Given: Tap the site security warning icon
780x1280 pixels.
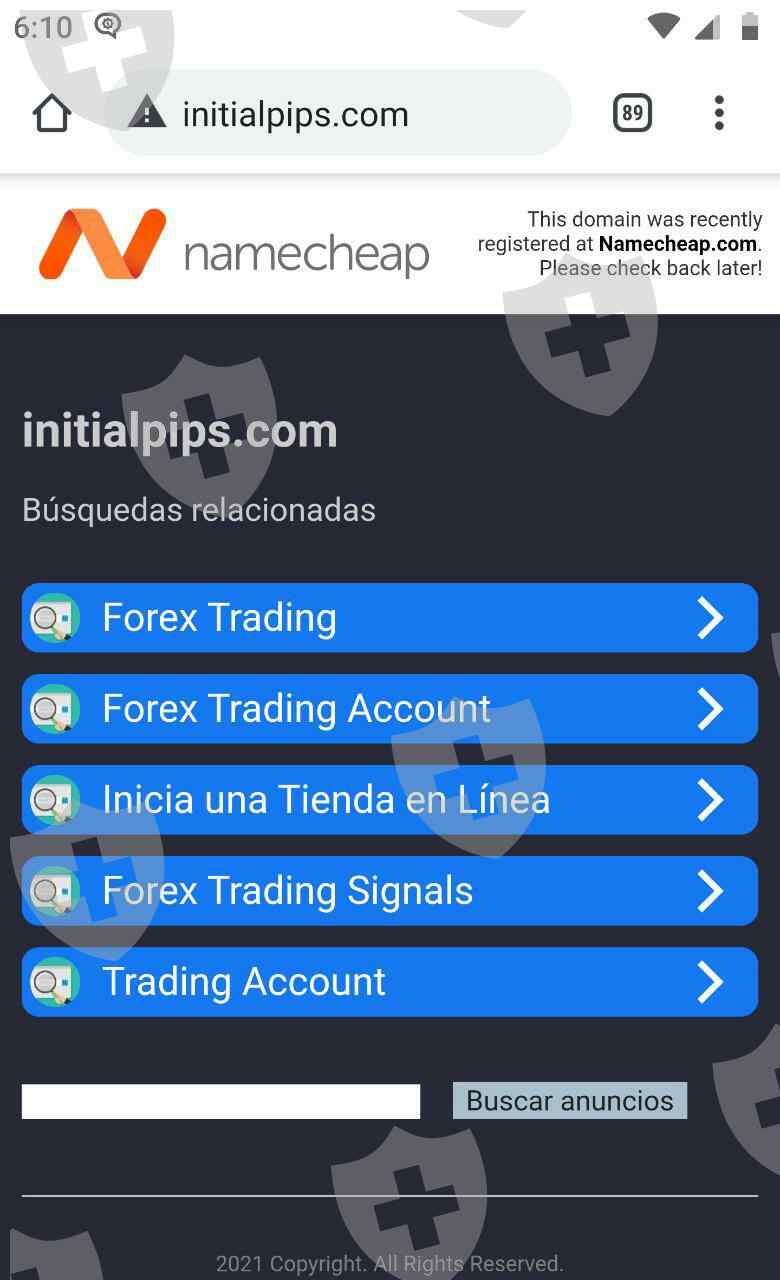Looking at the screenshot, I should [x=147, y=113].
